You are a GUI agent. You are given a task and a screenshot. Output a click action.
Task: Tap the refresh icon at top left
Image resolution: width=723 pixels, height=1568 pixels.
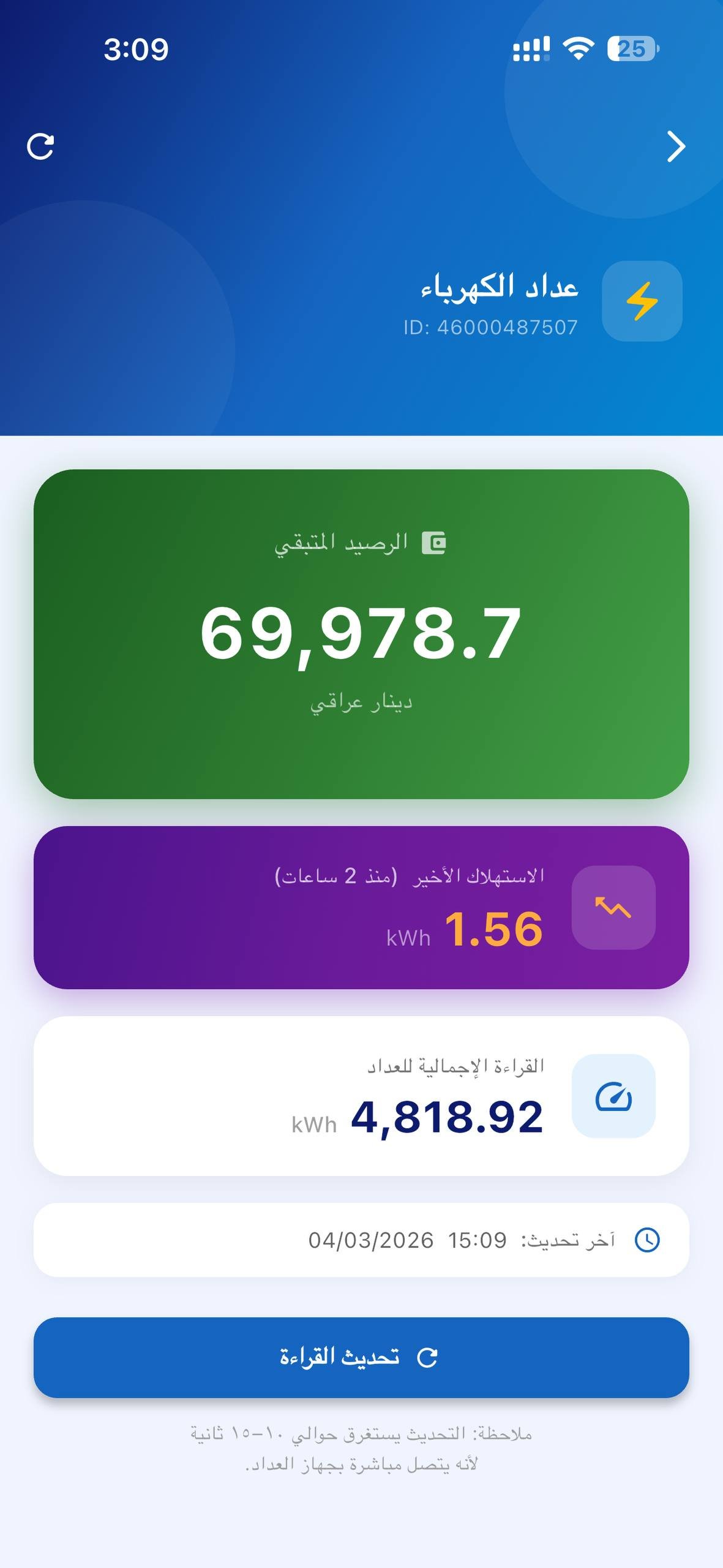pos(40,147)
